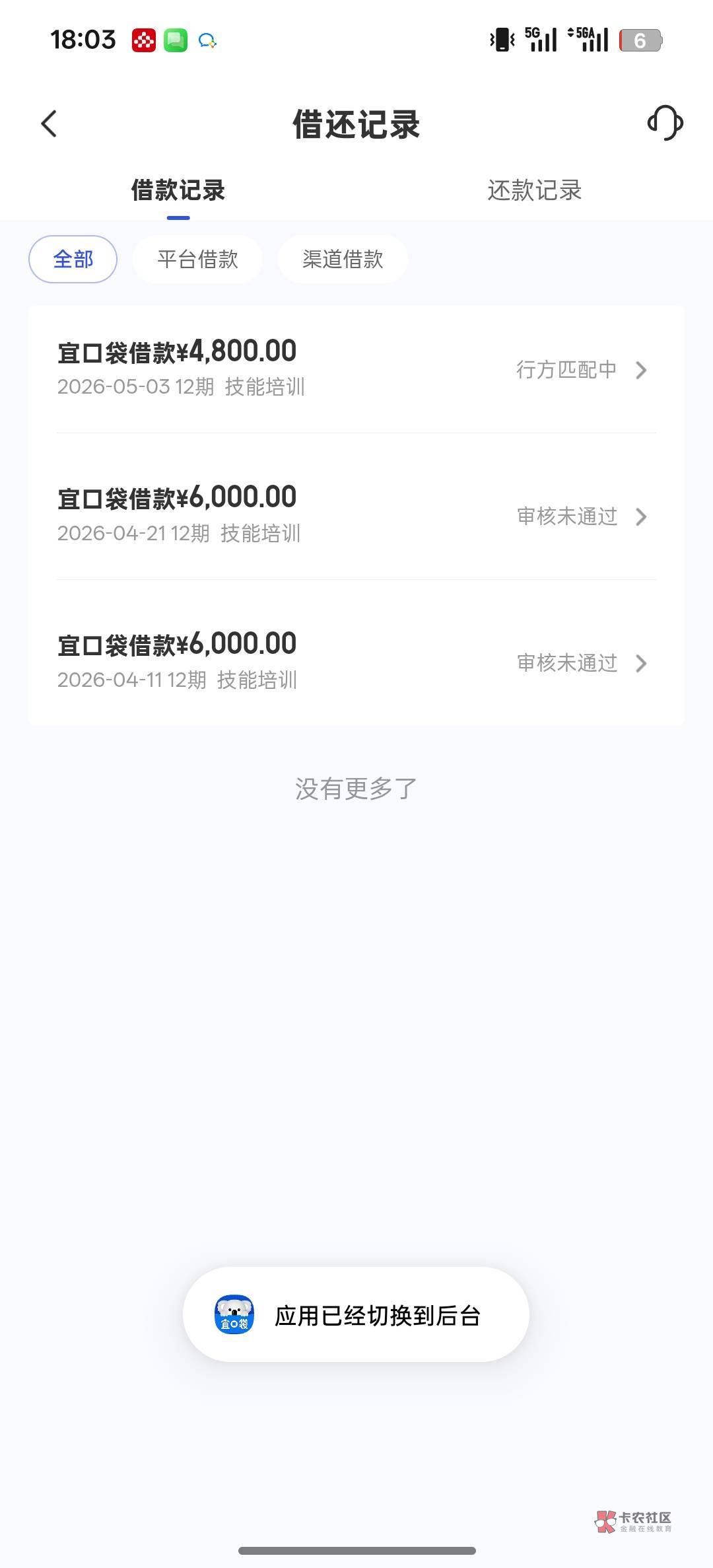Viewport: 713px width, 1568px height.
Task: Filter by 渠道借款
Action: tap(343, 259)
